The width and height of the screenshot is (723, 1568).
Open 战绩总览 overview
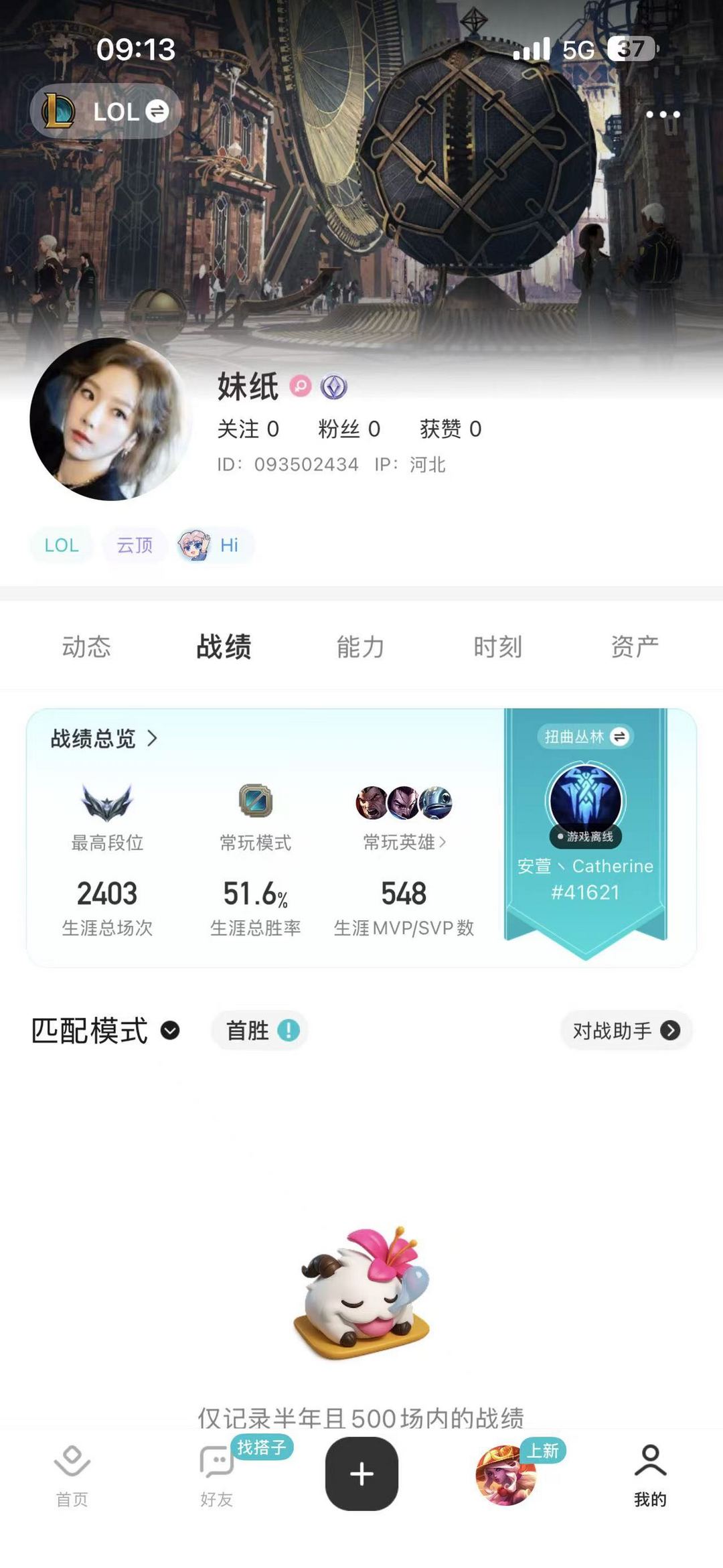click(x=104, y=739)
